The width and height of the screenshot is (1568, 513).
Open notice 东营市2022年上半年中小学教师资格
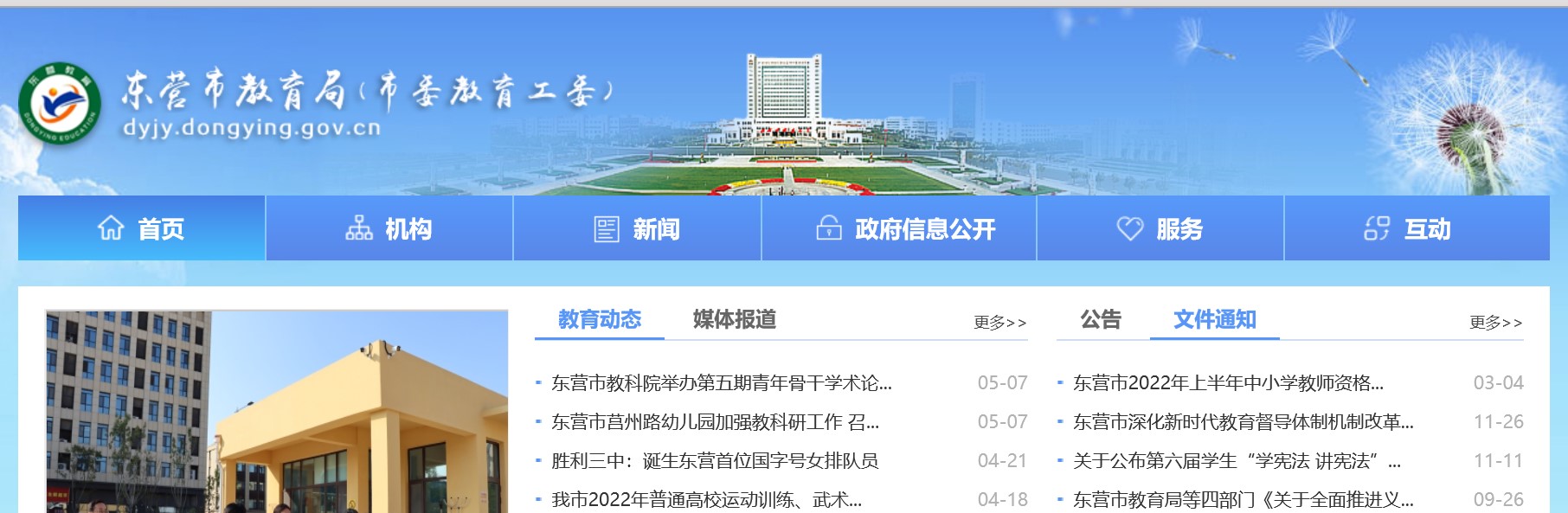click(1228, 382)
